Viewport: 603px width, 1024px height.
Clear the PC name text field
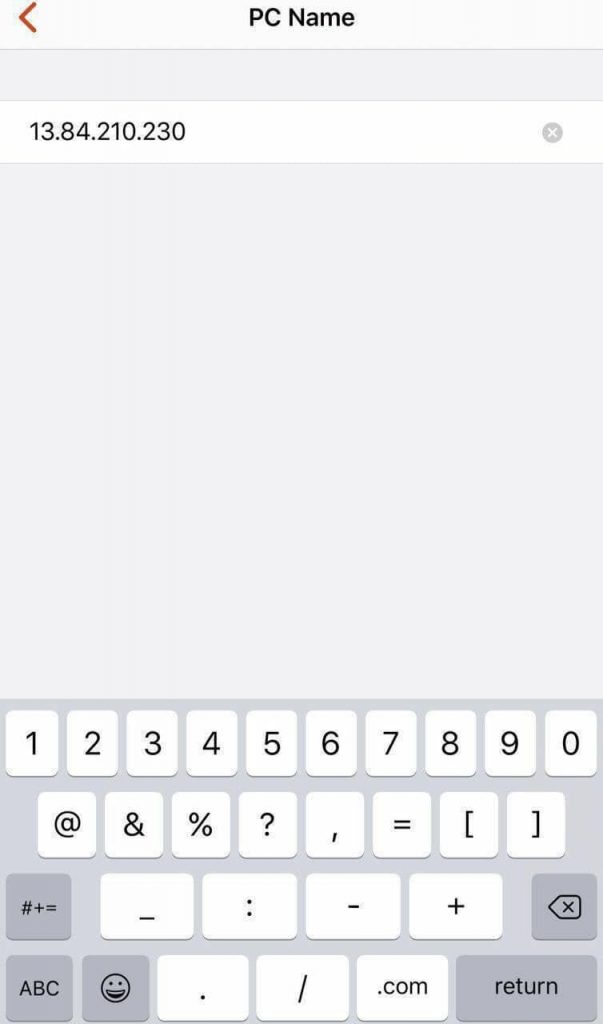pos(552,133)
